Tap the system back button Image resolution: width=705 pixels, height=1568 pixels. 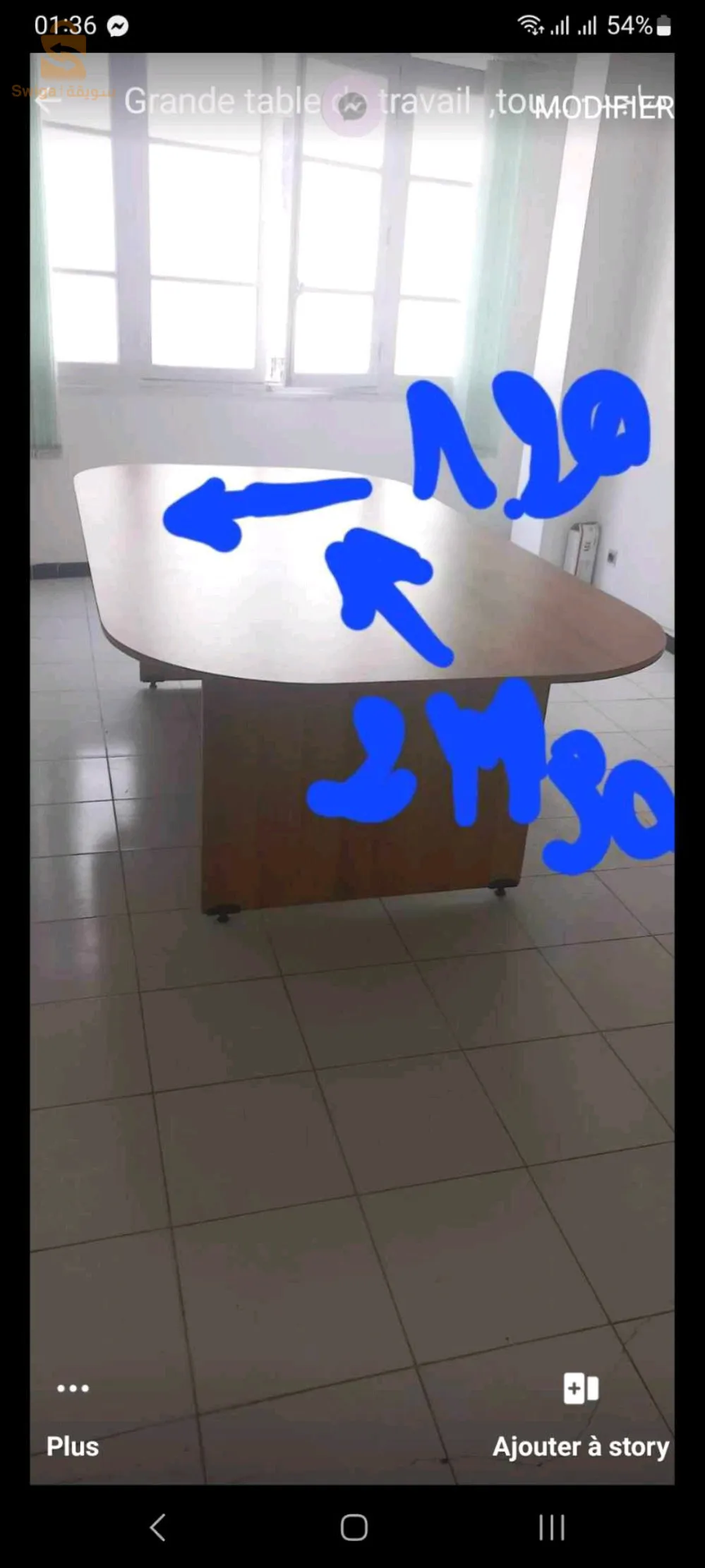[x=158, y=1527]
